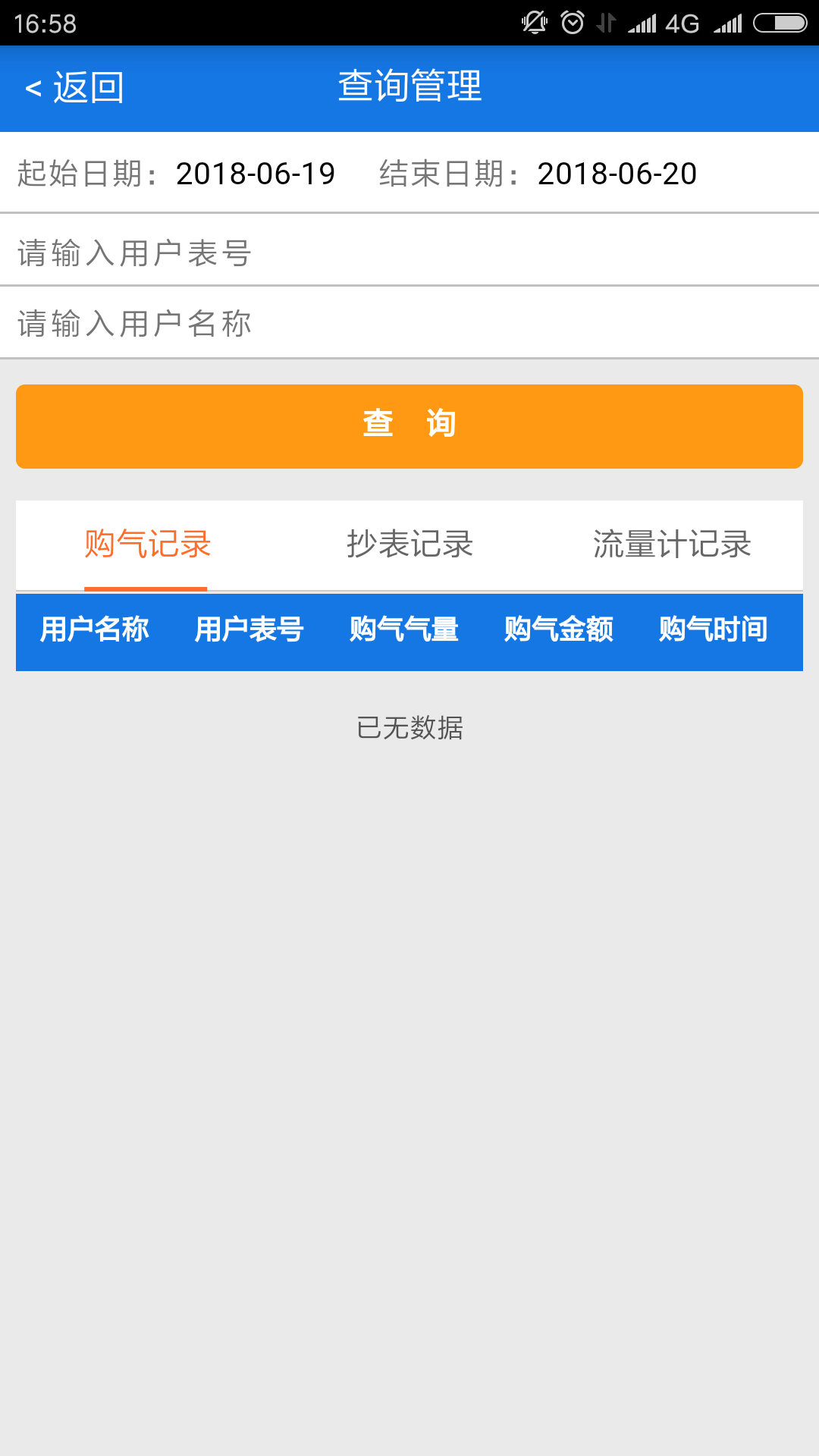Focus the 请输入用户表号 field
The image size is (819, 1456).
click(x=409, y=253)
